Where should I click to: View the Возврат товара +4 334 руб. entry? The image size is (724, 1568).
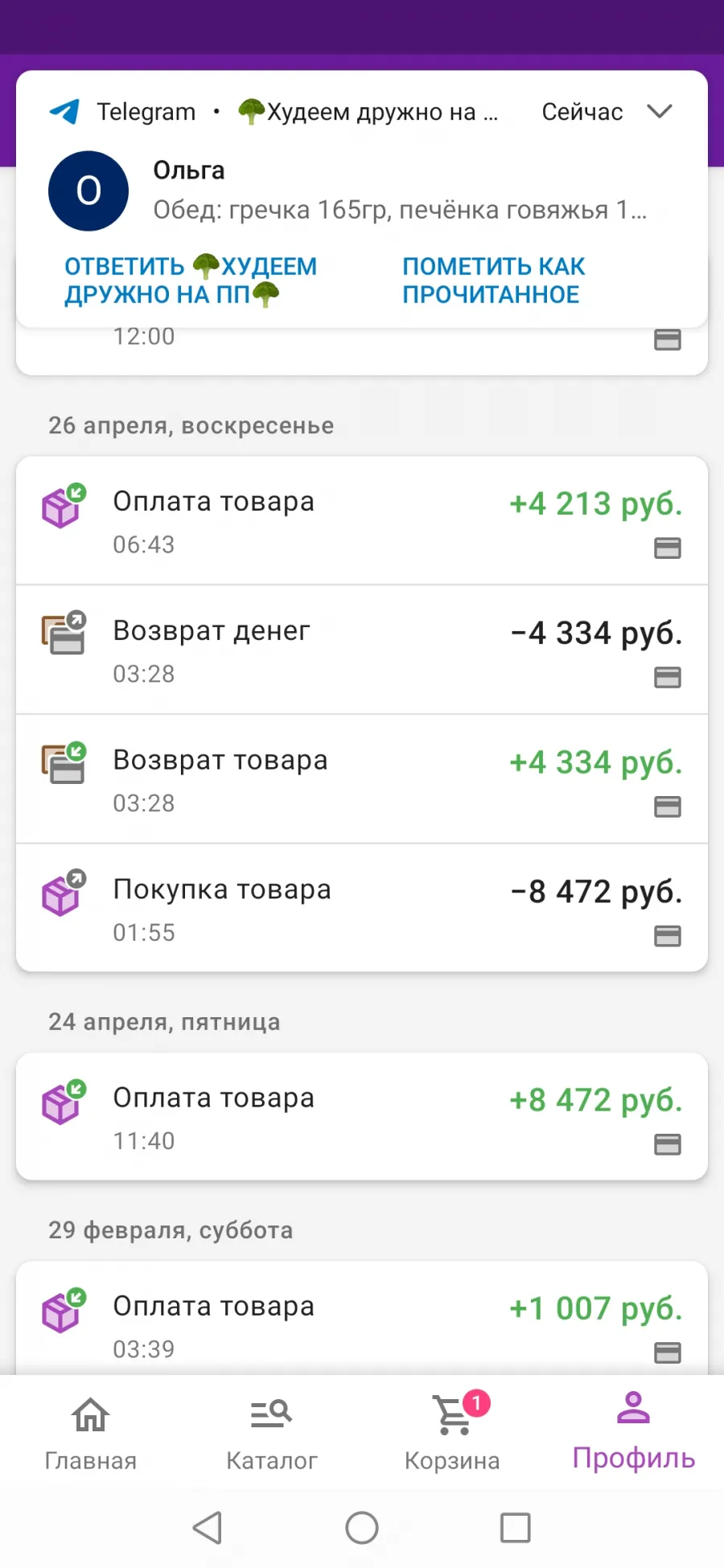362,779
